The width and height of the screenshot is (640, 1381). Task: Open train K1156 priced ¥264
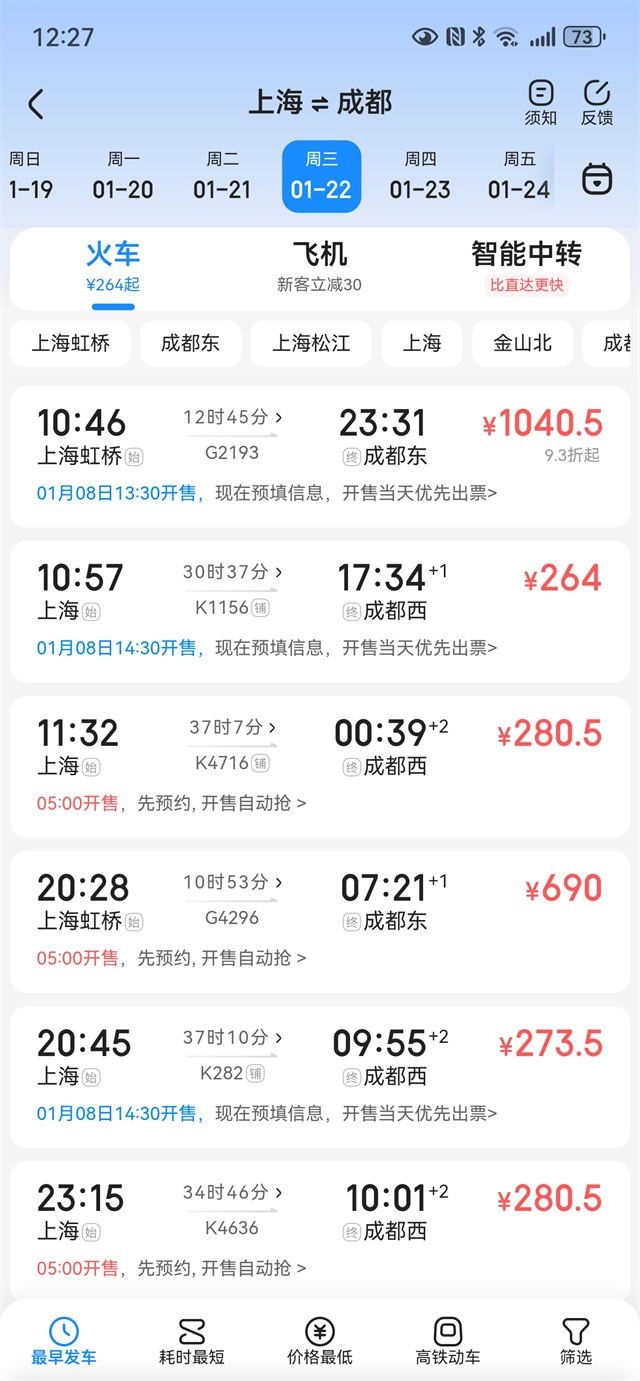pos(320,611)
